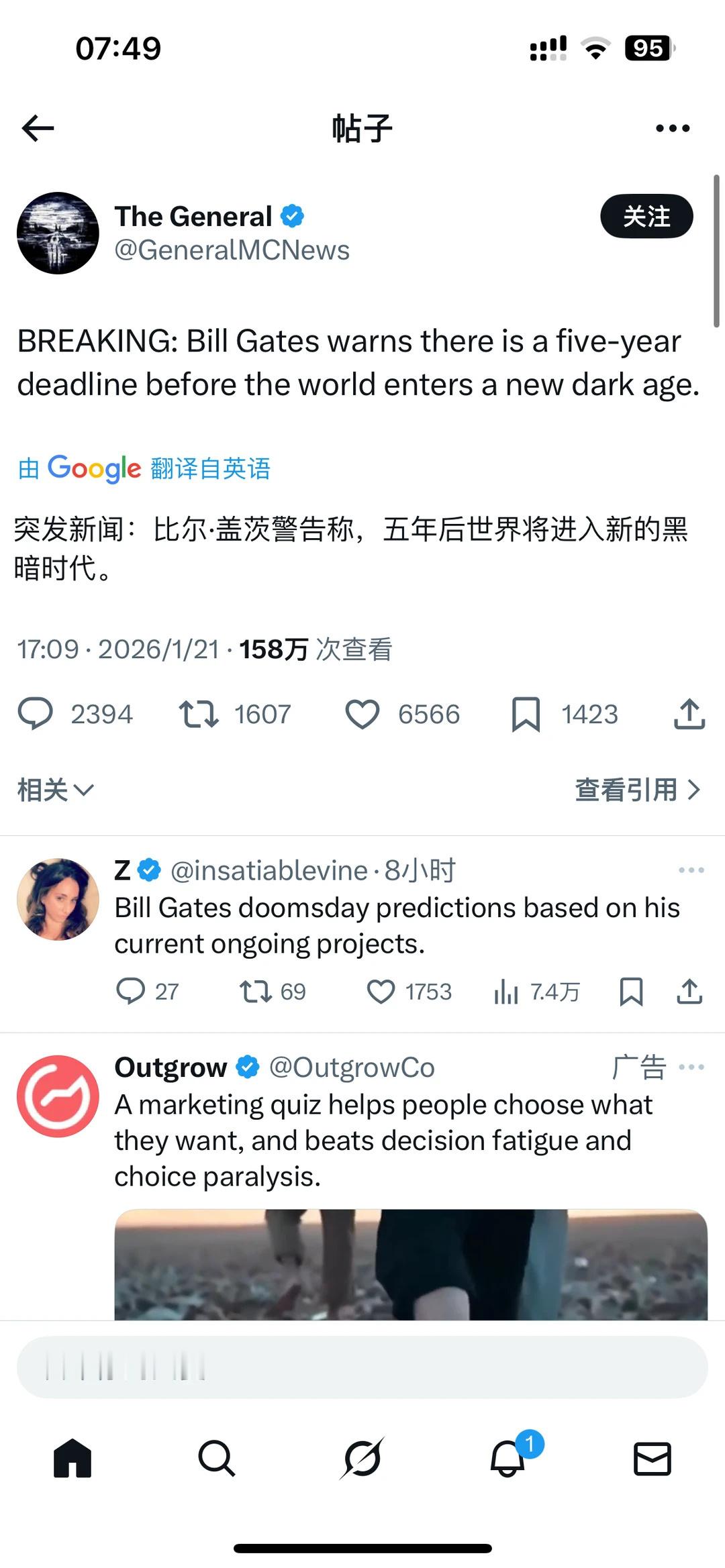Toggle follow on The General account
The image size is (725, 1568).
646,216
